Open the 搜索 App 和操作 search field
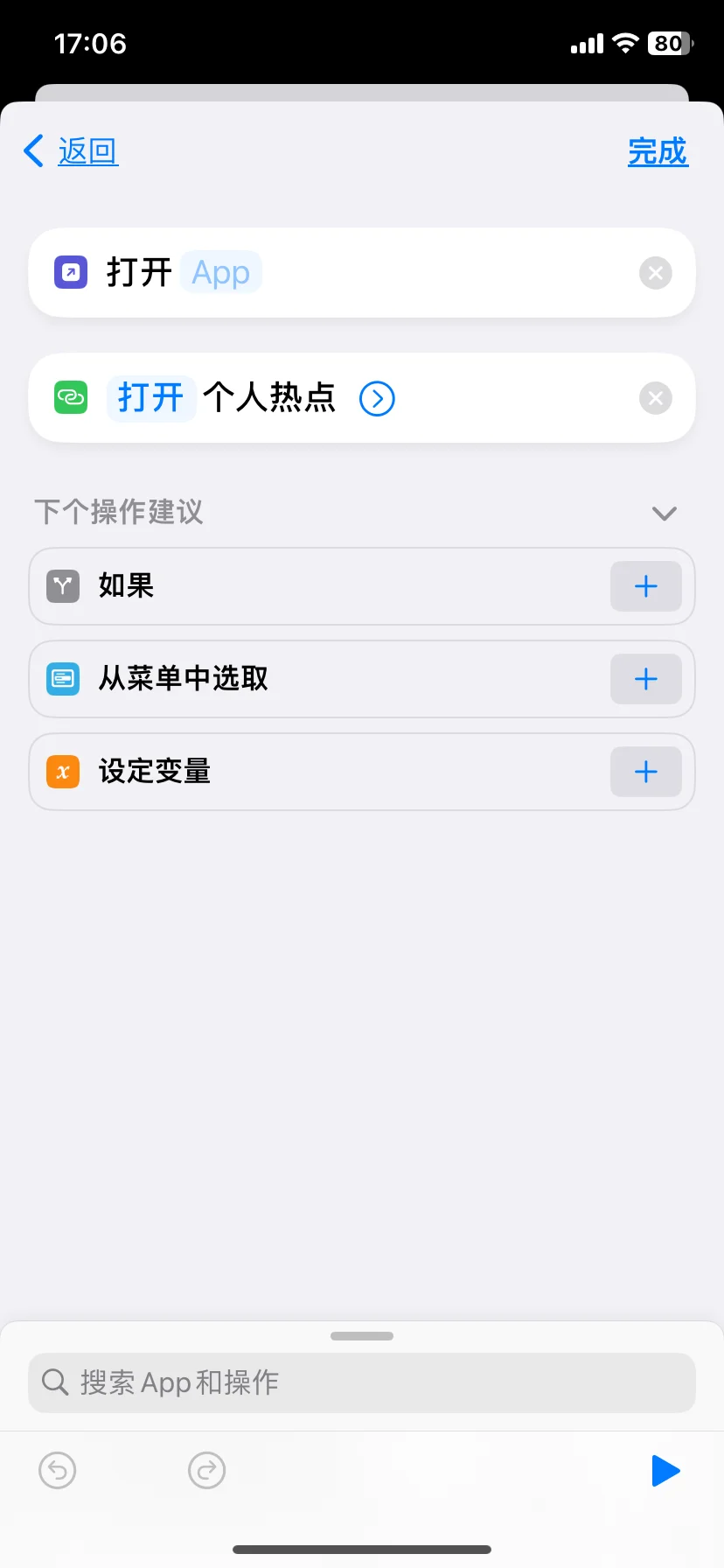This screenshot has height=1568, width=724. (362, 1382)
